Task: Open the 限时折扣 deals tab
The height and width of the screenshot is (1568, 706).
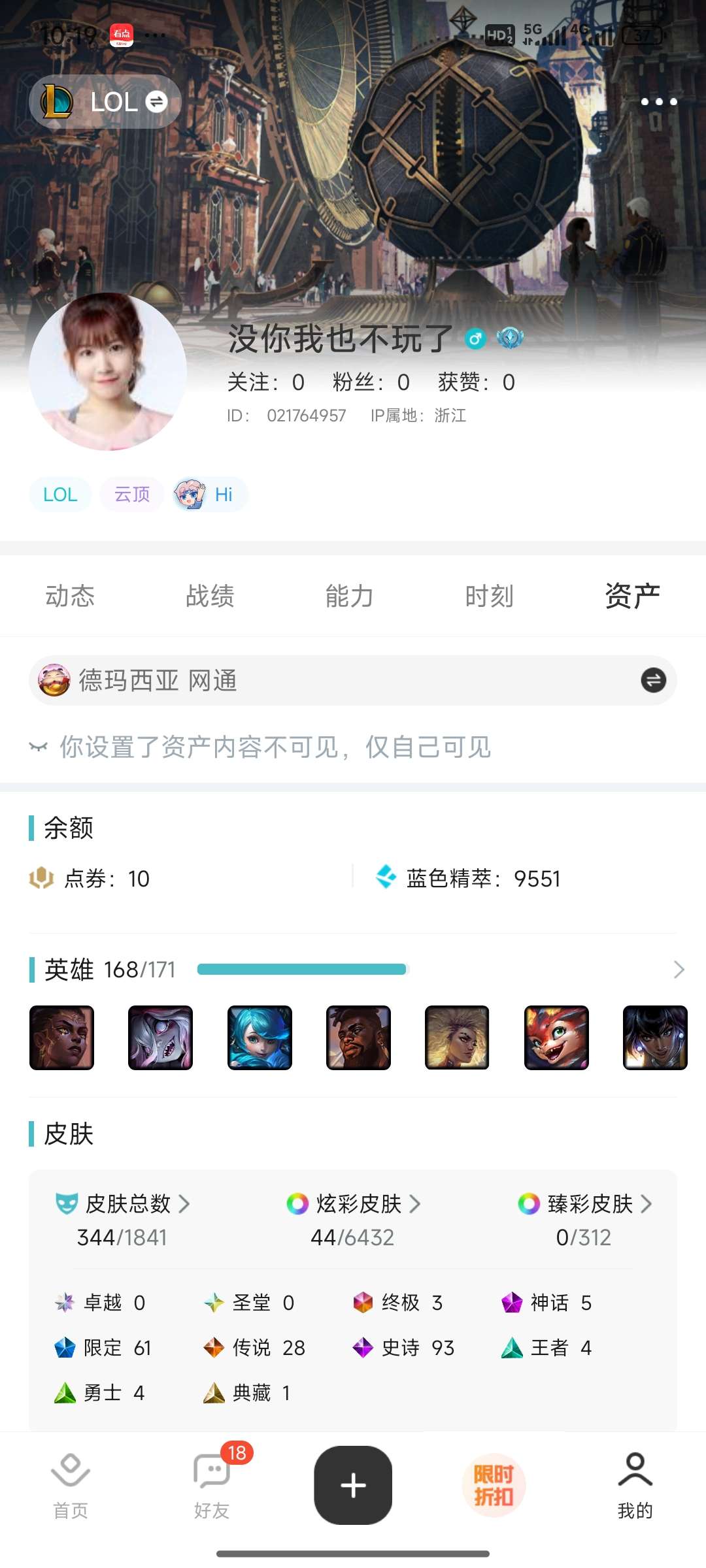Action: [x=494, y=1485]
